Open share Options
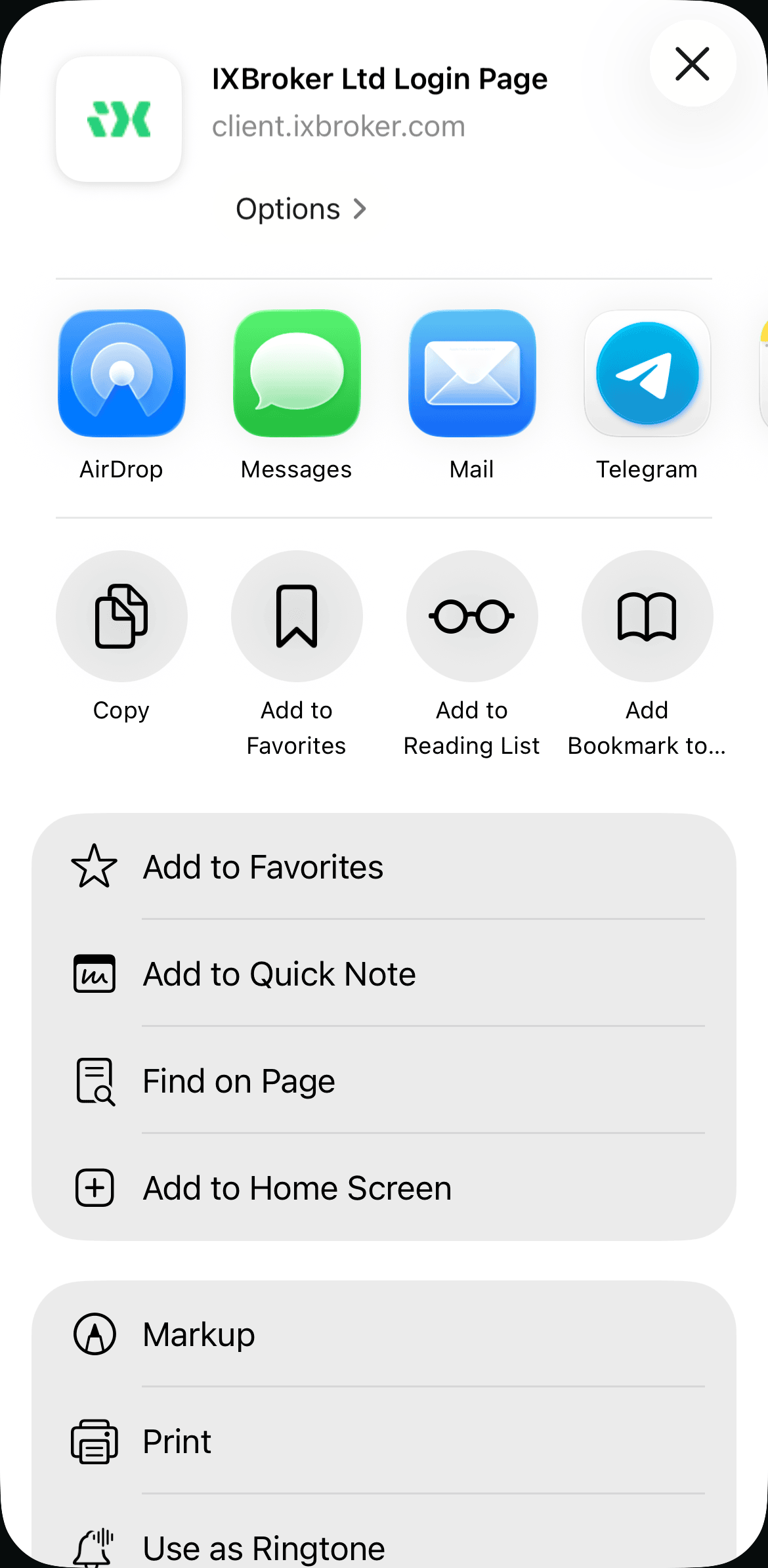Image resolution: width=768 pixels, height=1568 pixels. click(x=301, y=209)
